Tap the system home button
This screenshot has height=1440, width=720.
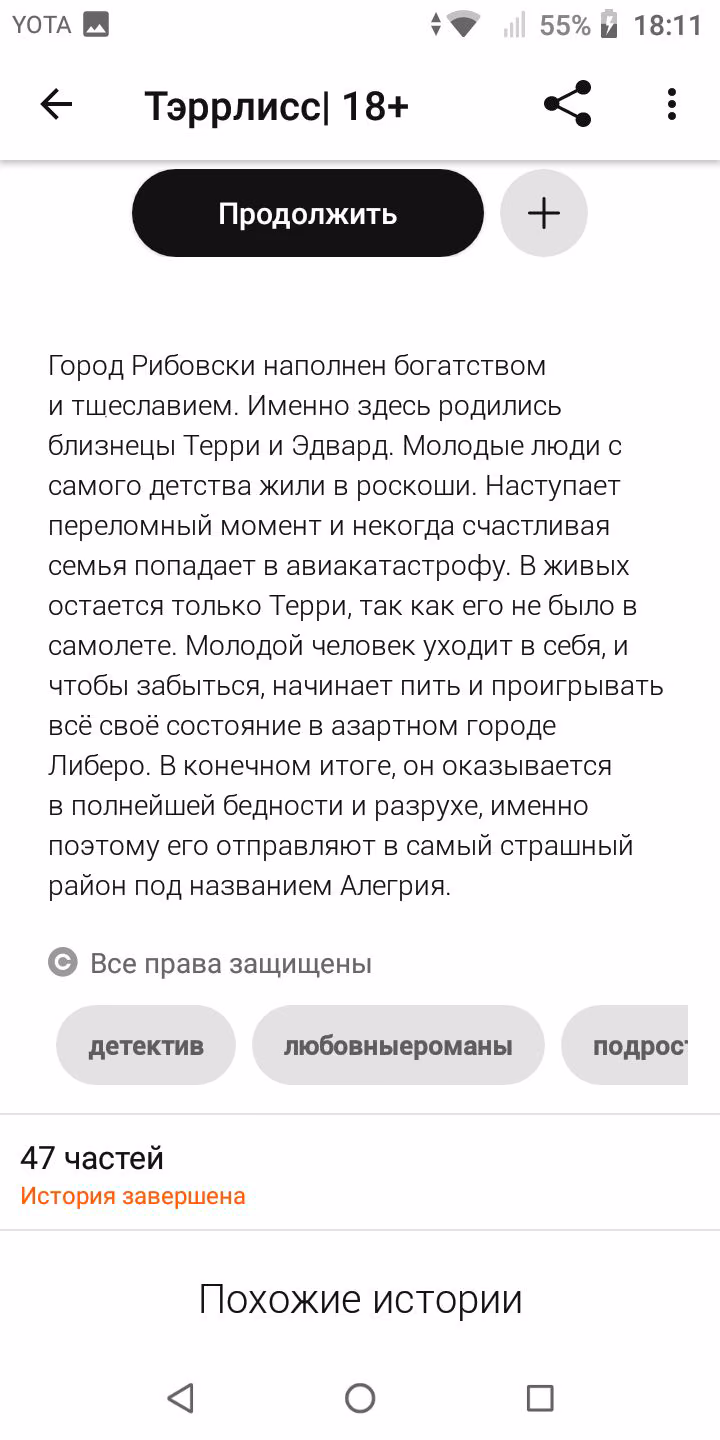click(360, 1398)
